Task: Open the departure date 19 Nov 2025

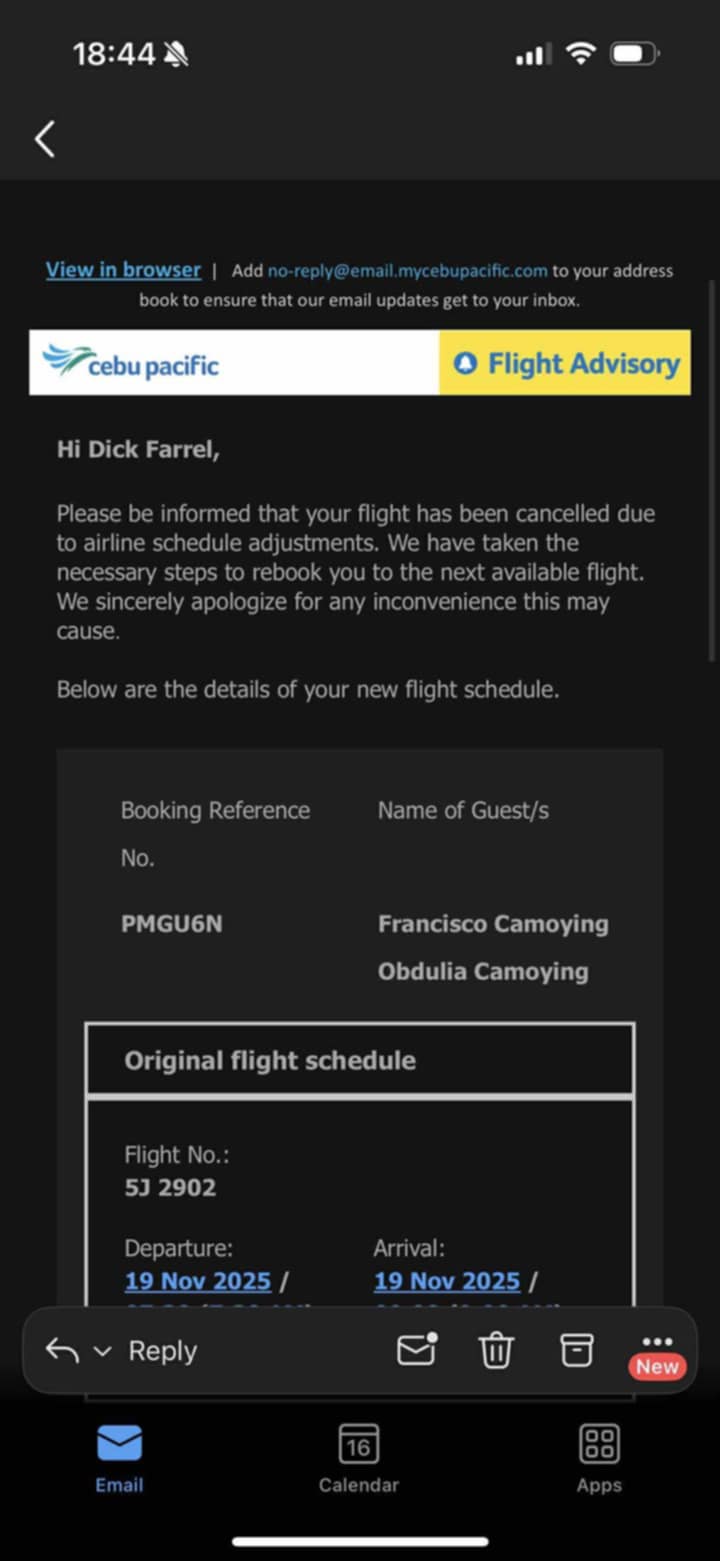Action: coord(198,1281)
